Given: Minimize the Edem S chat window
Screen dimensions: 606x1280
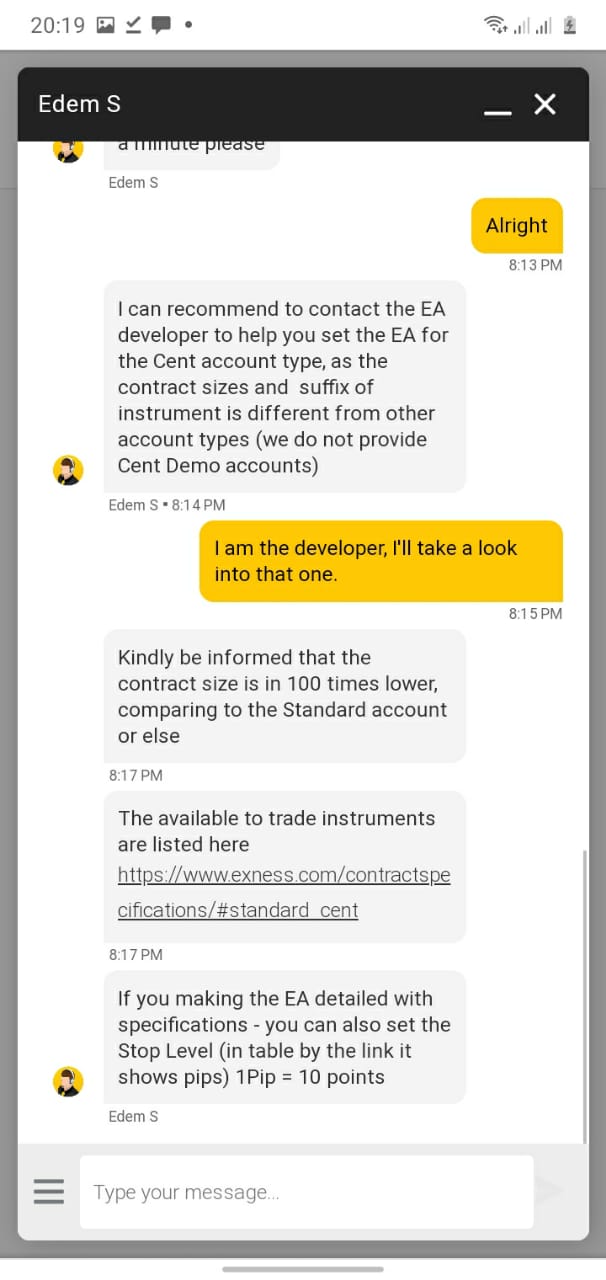Looking at the screenshot, I should [498, 105].
